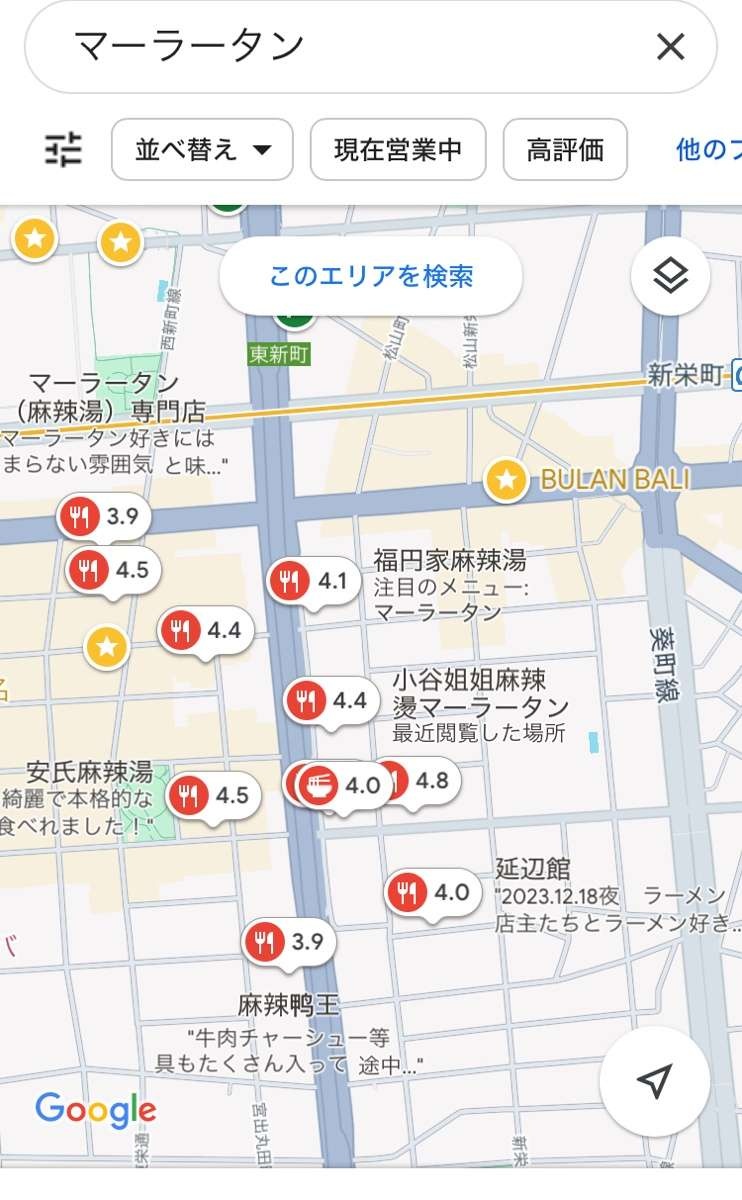Open the 安氏麻辣湯 4.5 pin

213,797
